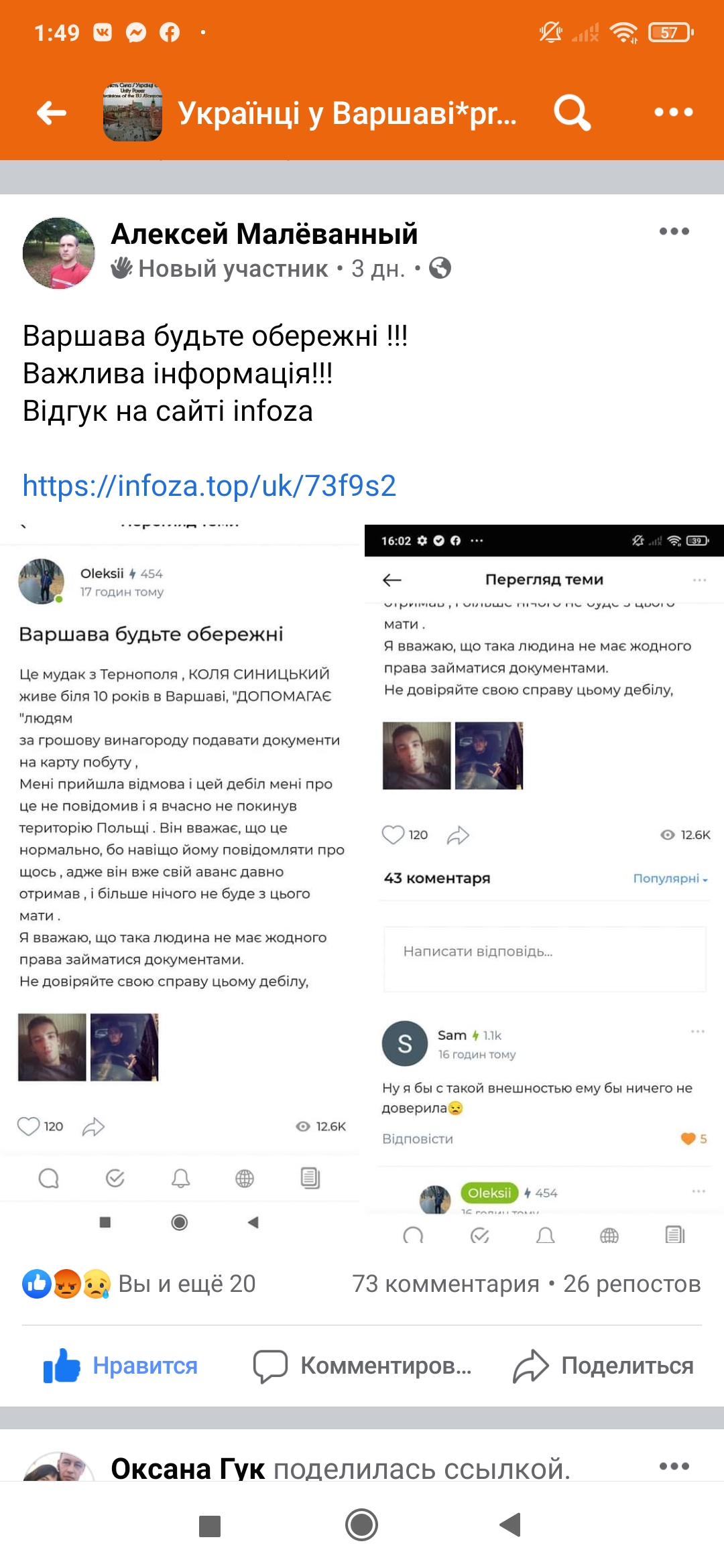Open Алексей Малёванный's profile name
This screenshot has height=1568, width=724.
point(264,234)
